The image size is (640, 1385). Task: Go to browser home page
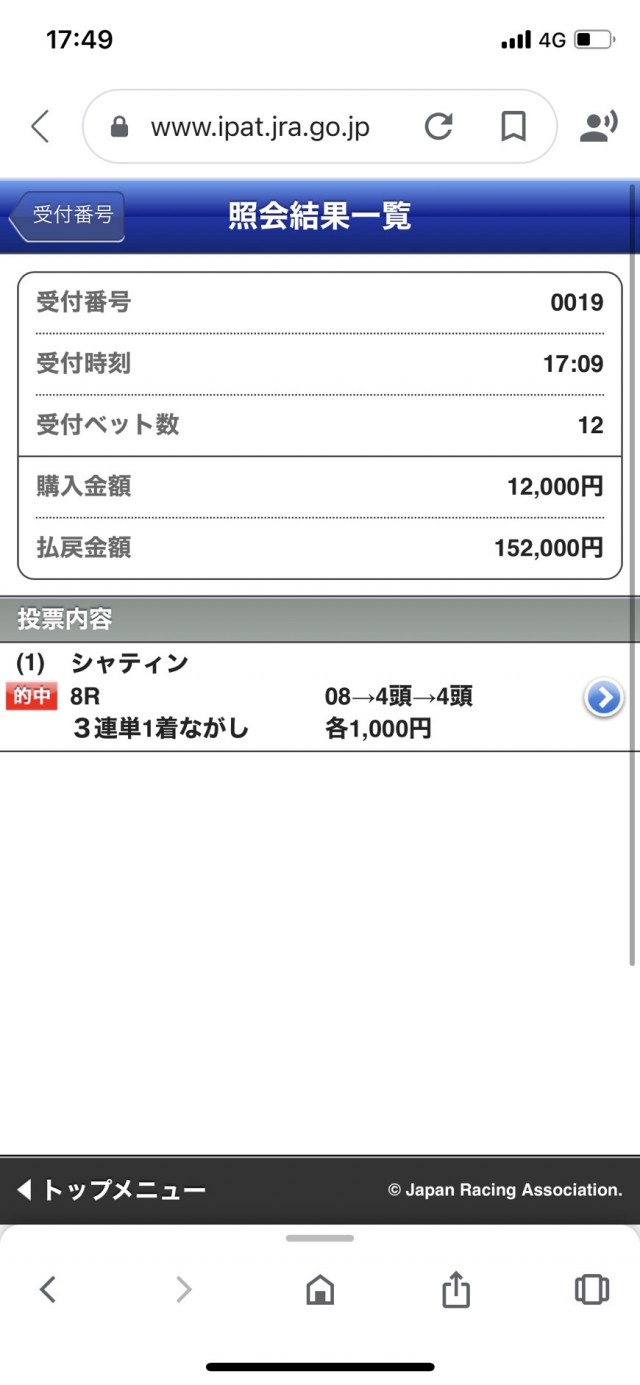pyautogui.click(x=320, y=1290)
